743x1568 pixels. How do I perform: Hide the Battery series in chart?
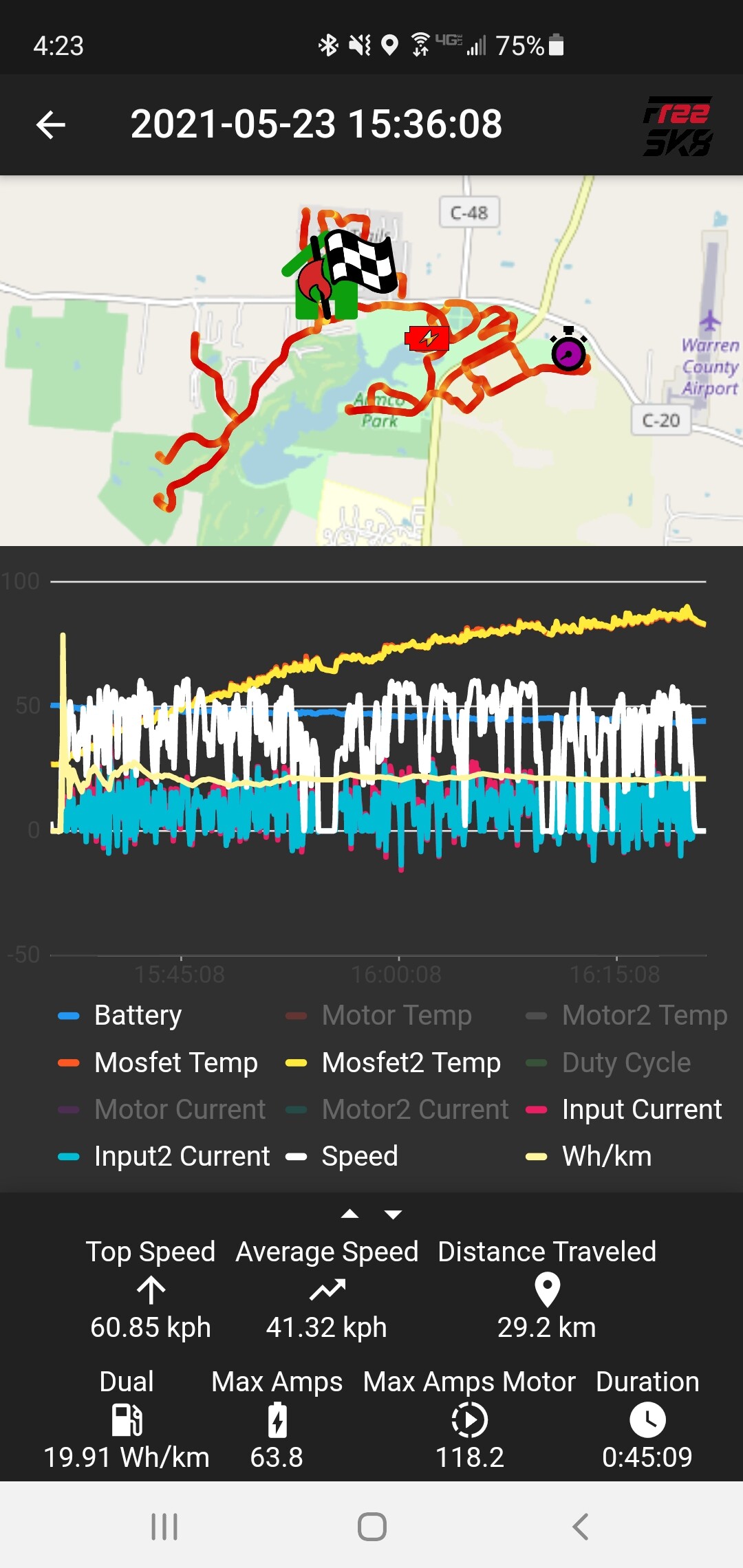[138, 1015]
